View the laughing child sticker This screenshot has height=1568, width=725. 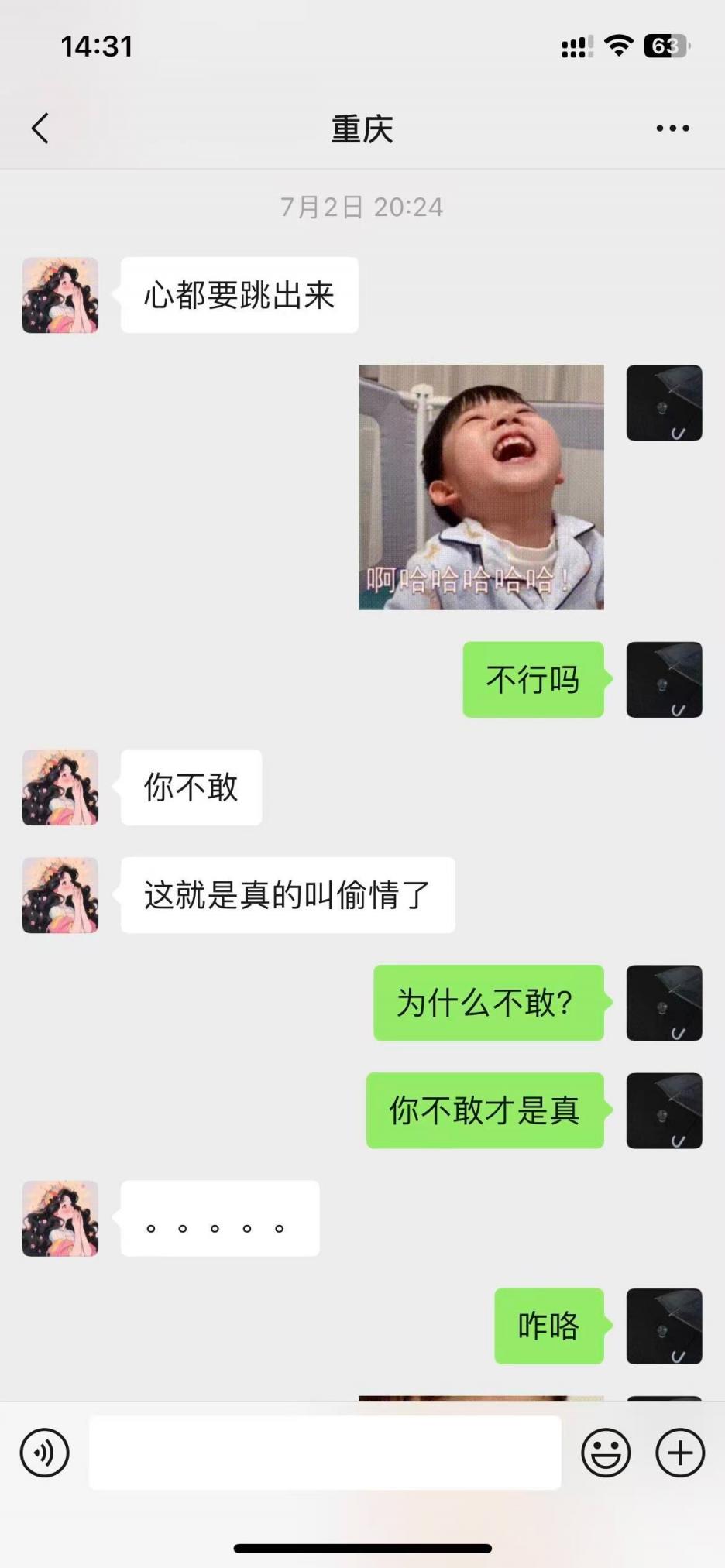(481, 487)
